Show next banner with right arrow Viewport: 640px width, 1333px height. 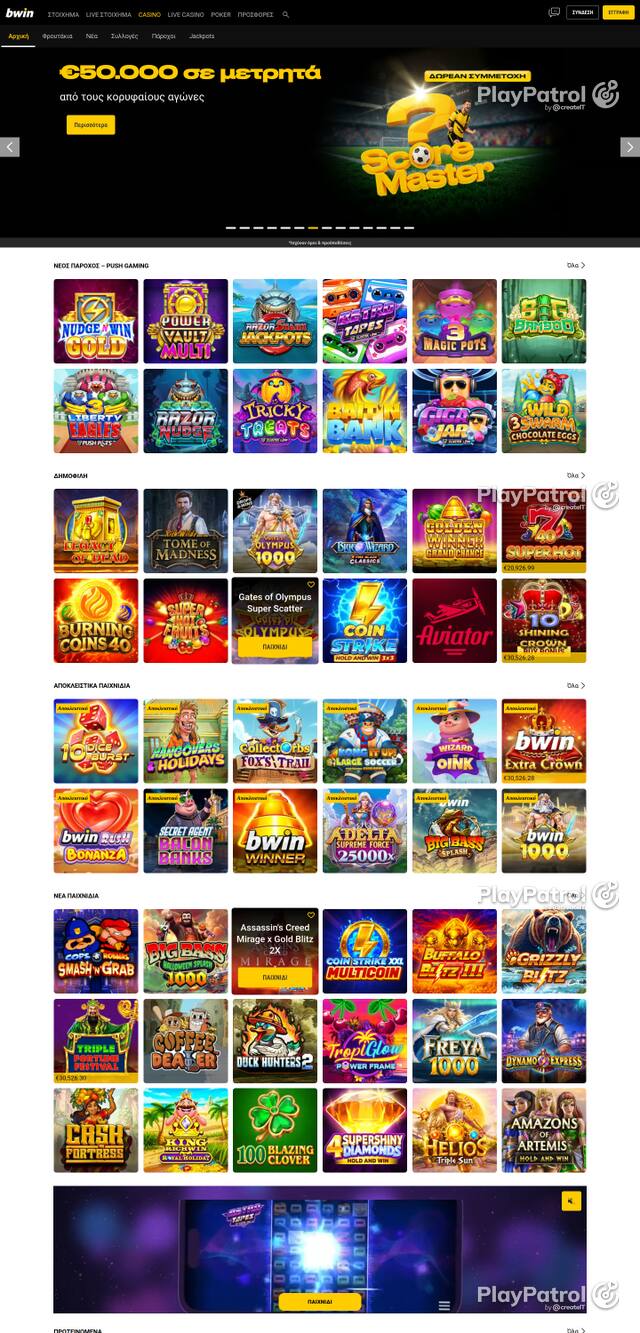point(630,147)
